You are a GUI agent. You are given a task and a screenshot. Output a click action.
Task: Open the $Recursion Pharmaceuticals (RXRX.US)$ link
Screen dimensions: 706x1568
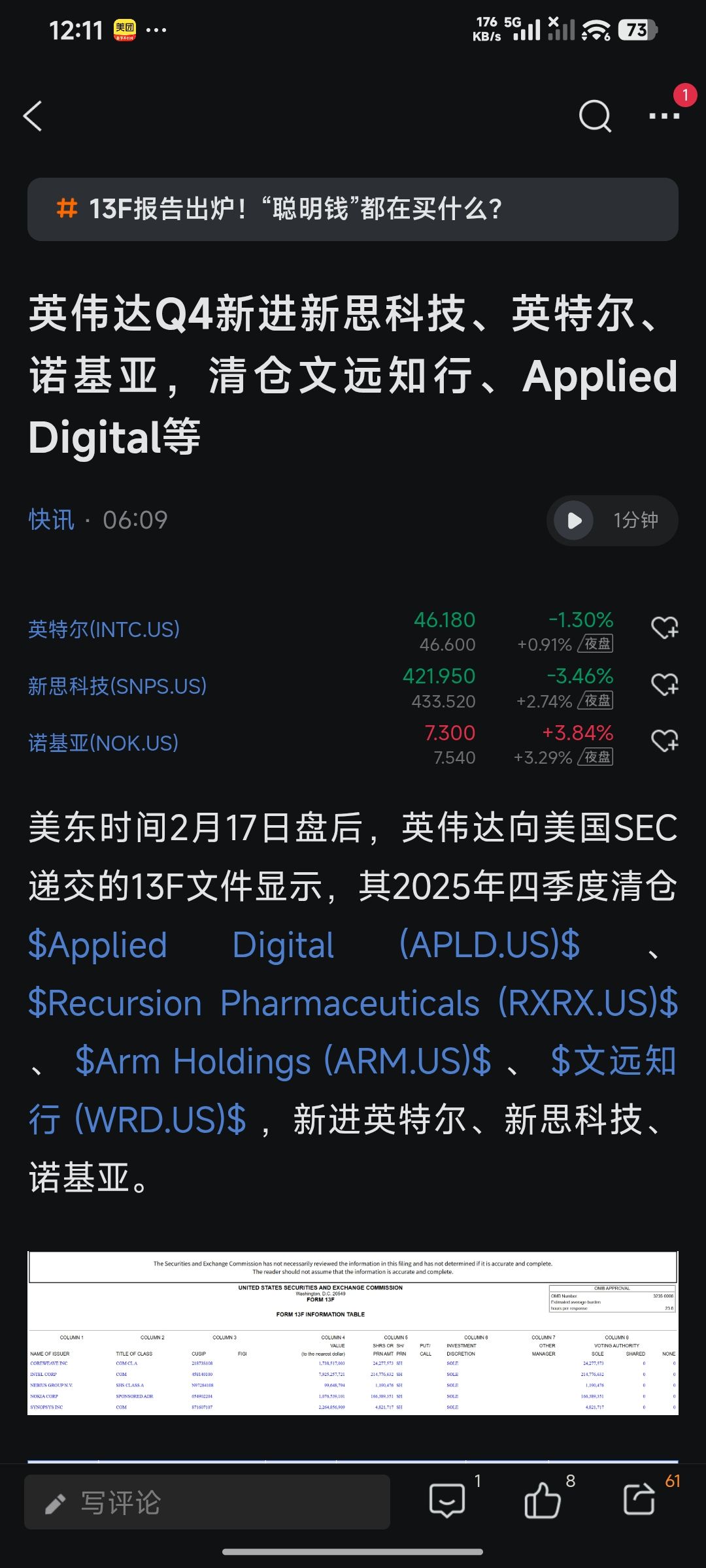353,1004
